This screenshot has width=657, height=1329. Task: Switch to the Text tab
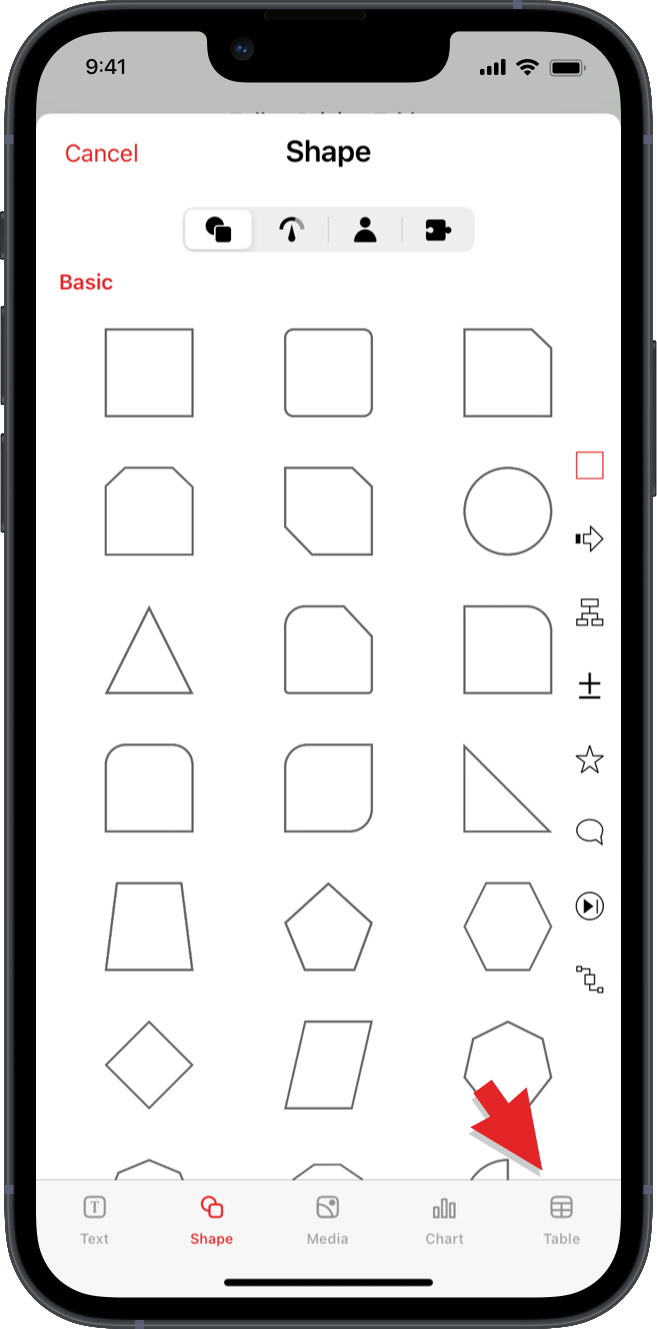pyautogui.click(x=94, y=1220)
